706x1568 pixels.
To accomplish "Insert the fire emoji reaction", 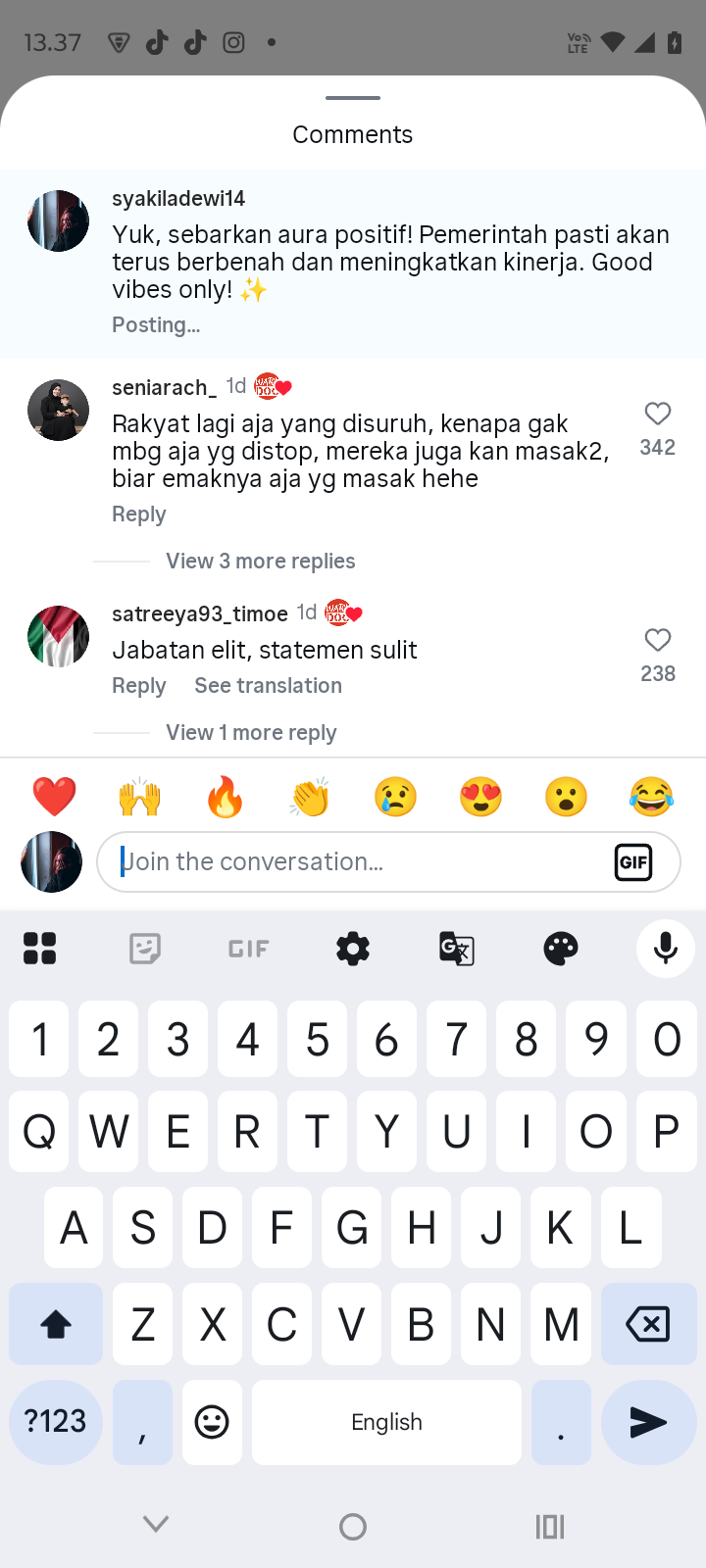I will pyautogui.click(x=225, y=797).
